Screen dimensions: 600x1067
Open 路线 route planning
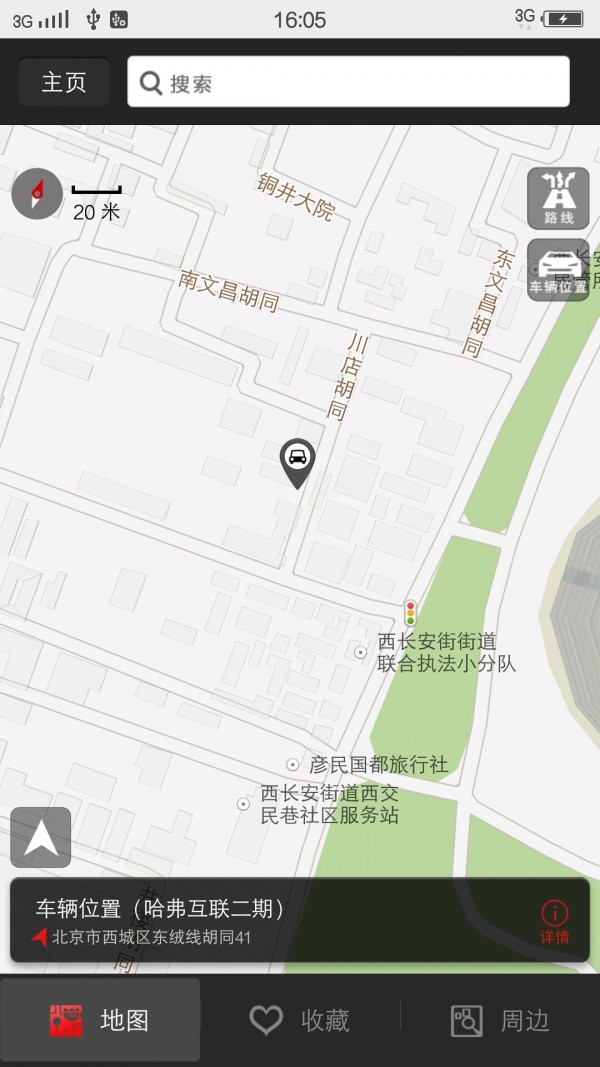(558, 198)
